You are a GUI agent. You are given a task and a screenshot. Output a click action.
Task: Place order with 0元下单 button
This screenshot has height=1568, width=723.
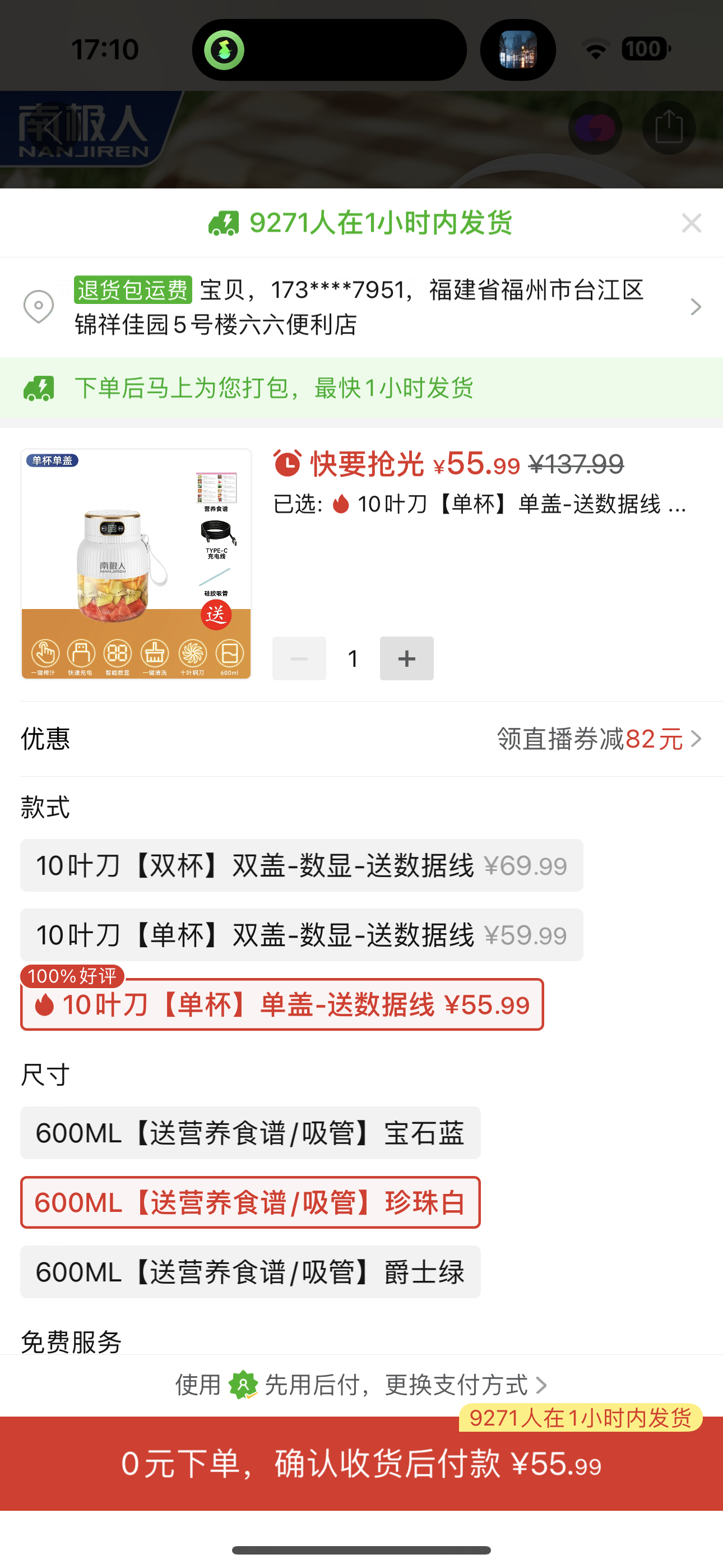361,1463
